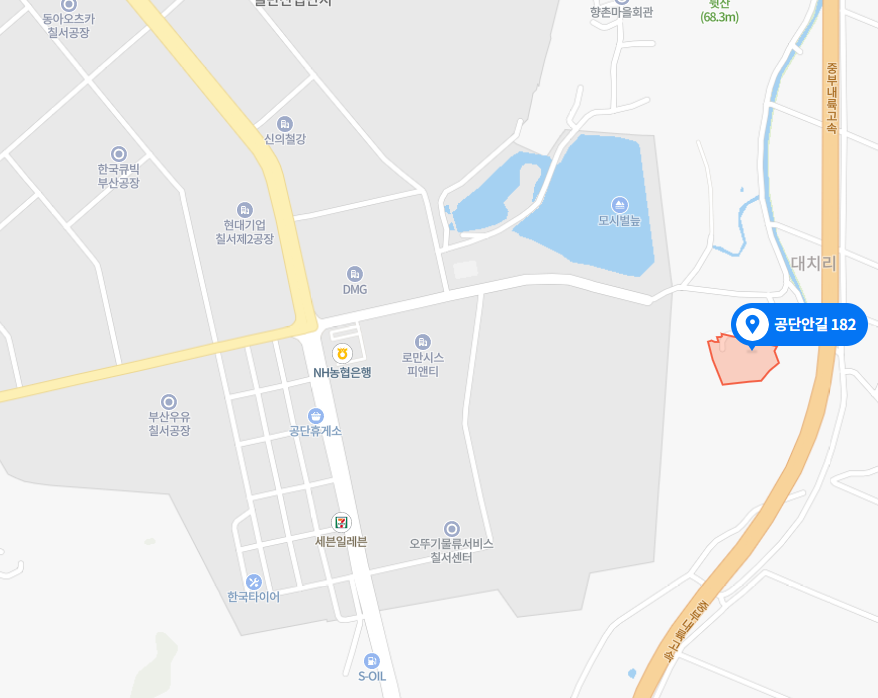Select the 신의철강 company marker
Screen dimensions: 878x698
[285, 123]
